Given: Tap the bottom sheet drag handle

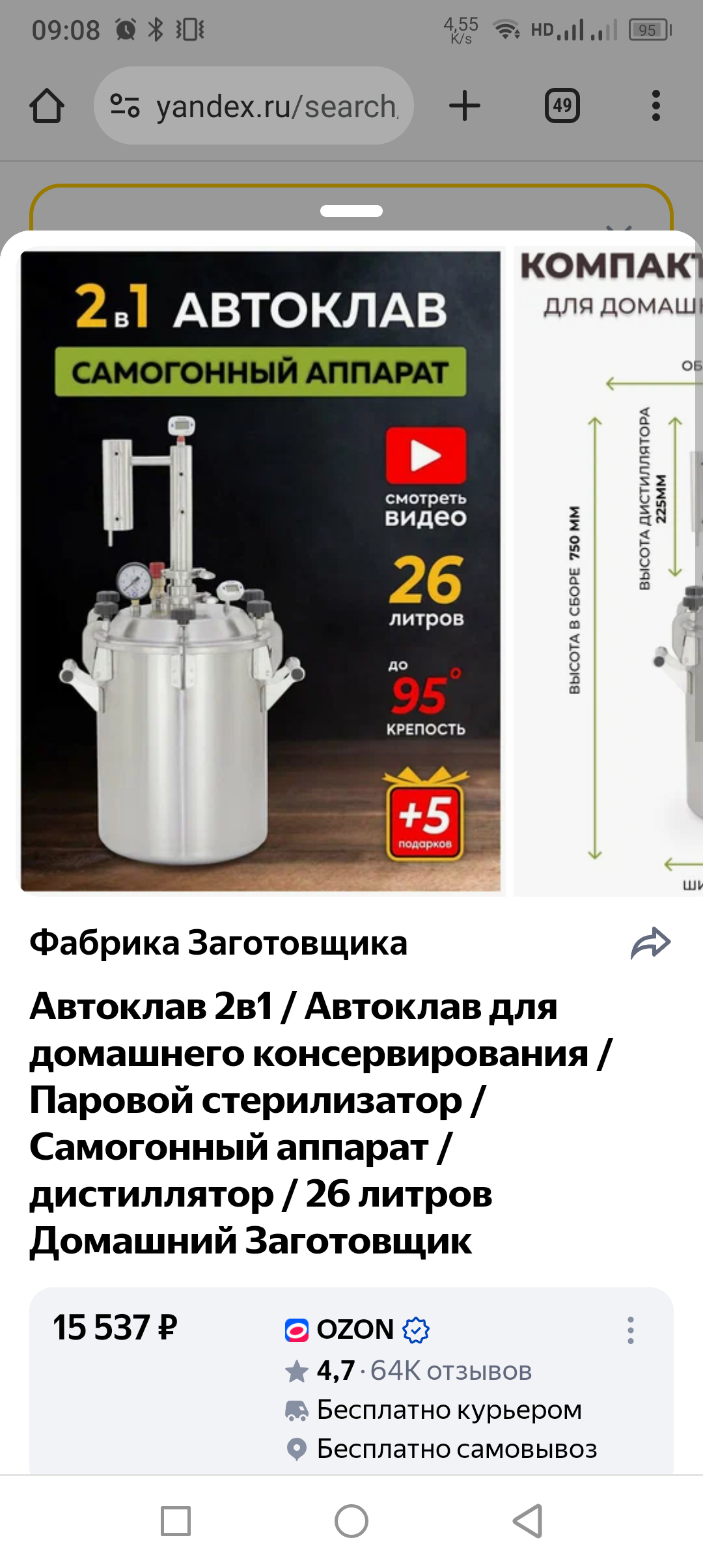Looking at the screenshot, I should click(351, 211).
